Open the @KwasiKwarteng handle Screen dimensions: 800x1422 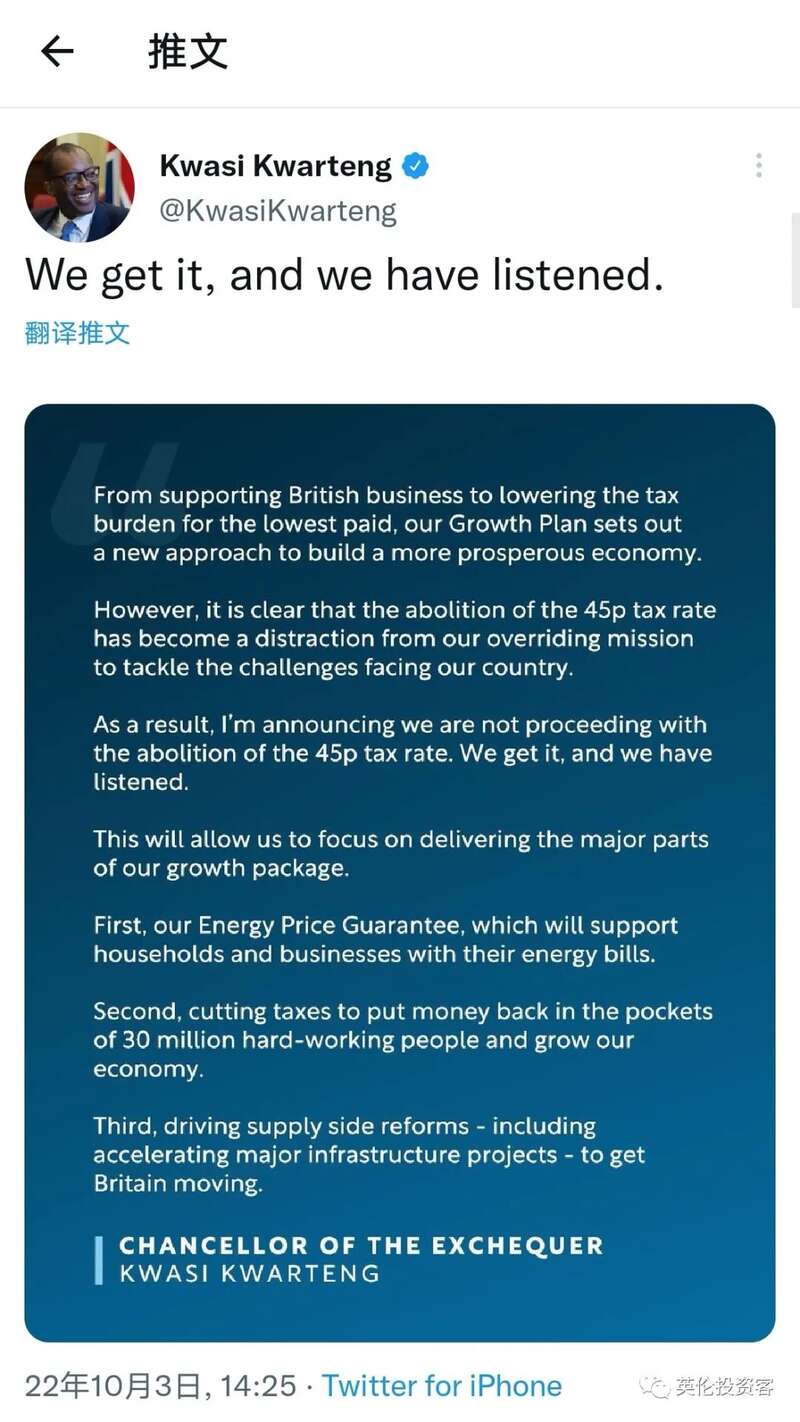coord(278,211)
